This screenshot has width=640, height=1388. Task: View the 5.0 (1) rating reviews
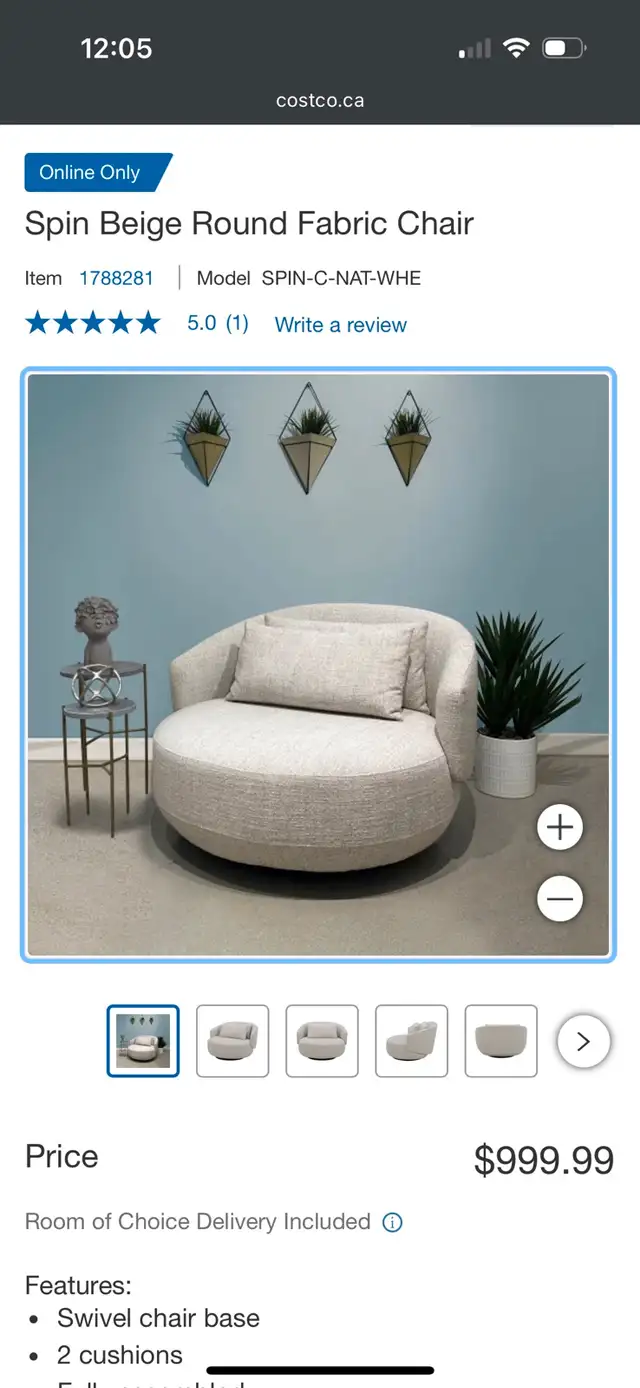[217, 324]
